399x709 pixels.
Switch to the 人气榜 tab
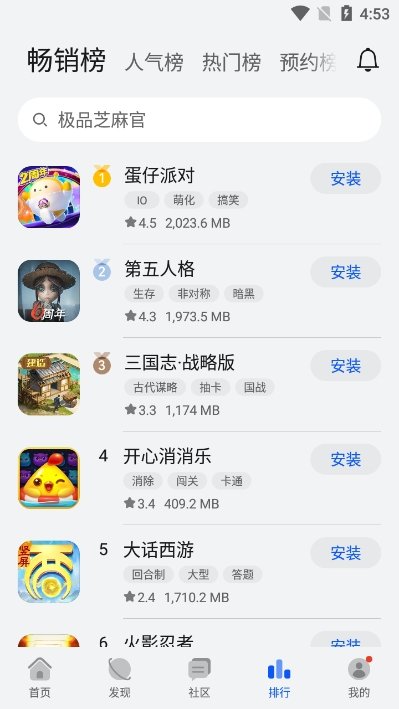[x=154, y=62]
